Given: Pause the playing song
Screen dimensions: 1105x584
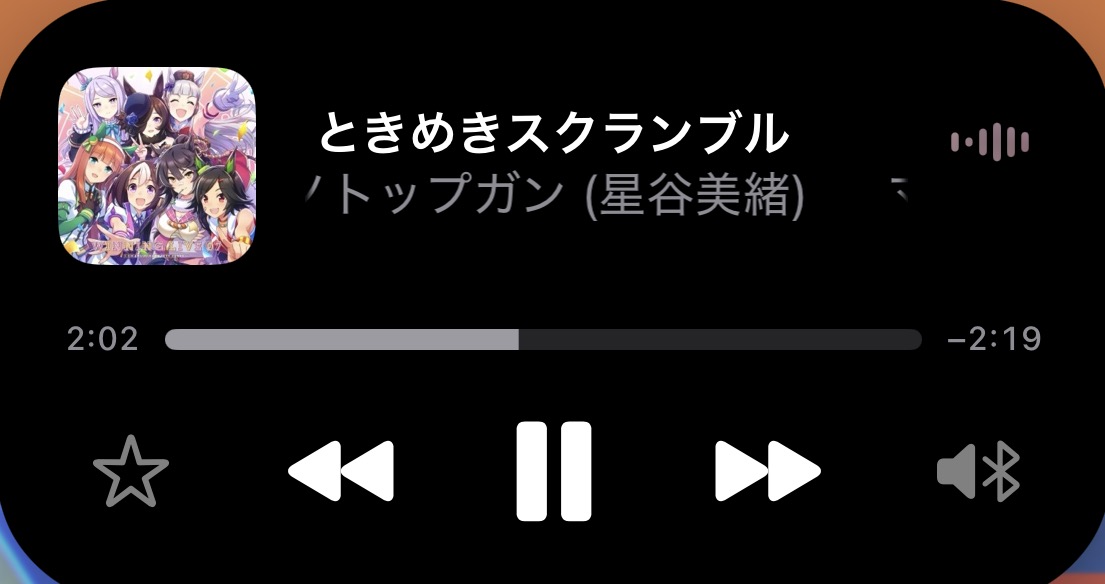Looking at the screenshot, I should pyautogui.click(x=553, y=470).
